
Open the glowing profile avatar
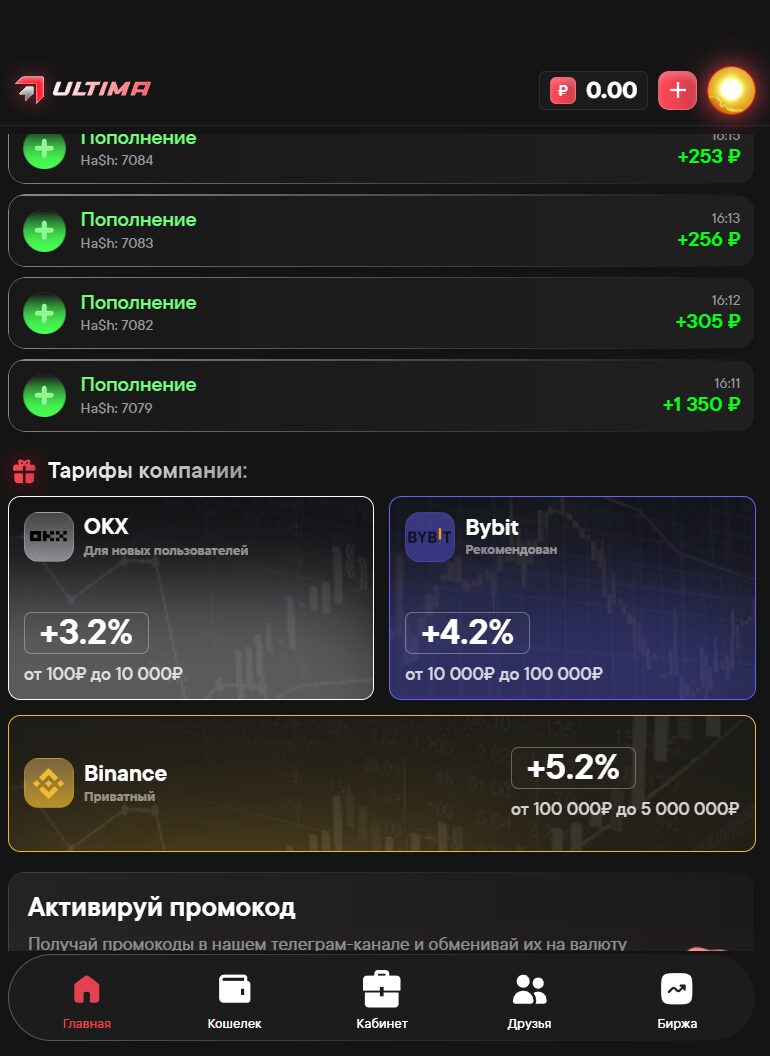[731, 90]
